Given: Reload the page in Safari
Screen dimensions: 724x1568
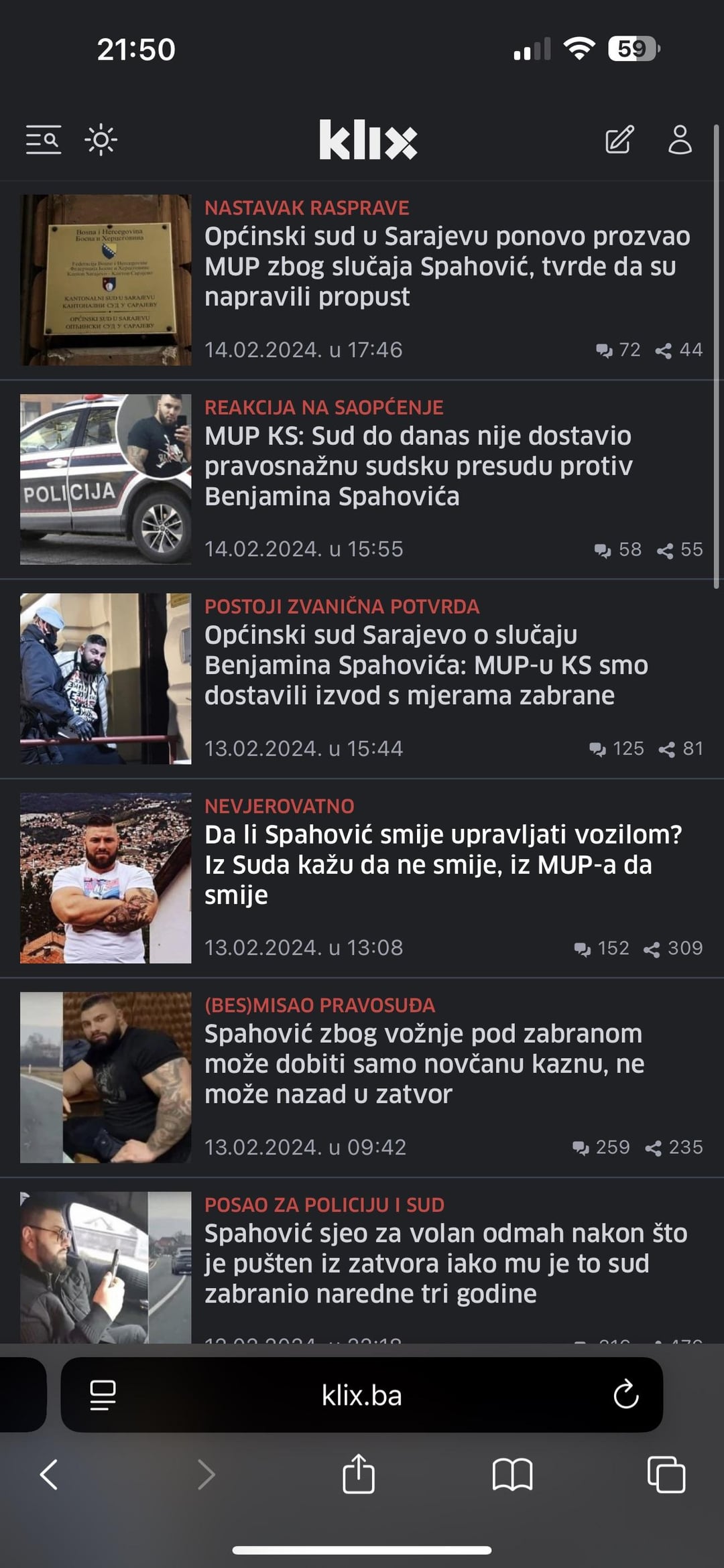Looking at the screenshot, I should (625, 1395).
